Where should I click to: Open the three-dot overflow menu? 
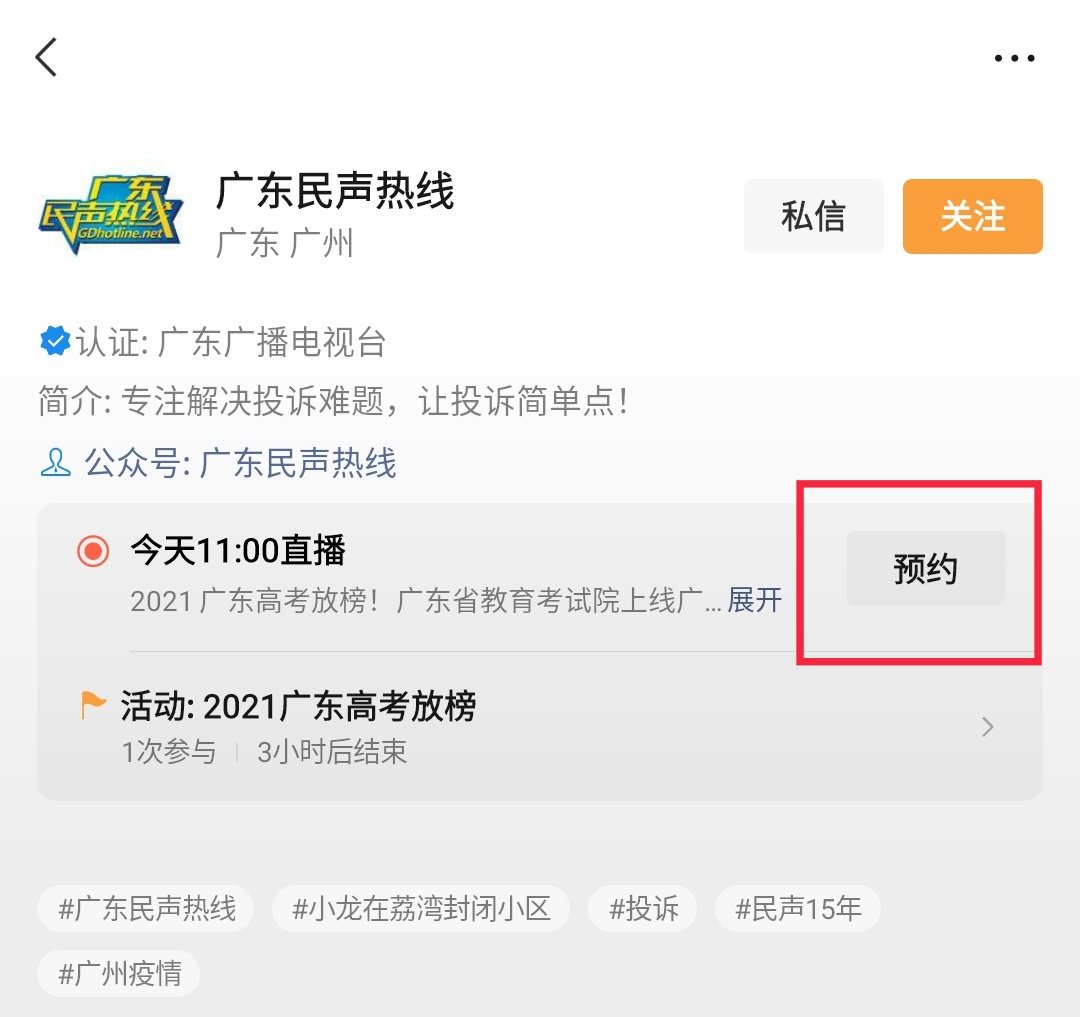click(1014, 58)
